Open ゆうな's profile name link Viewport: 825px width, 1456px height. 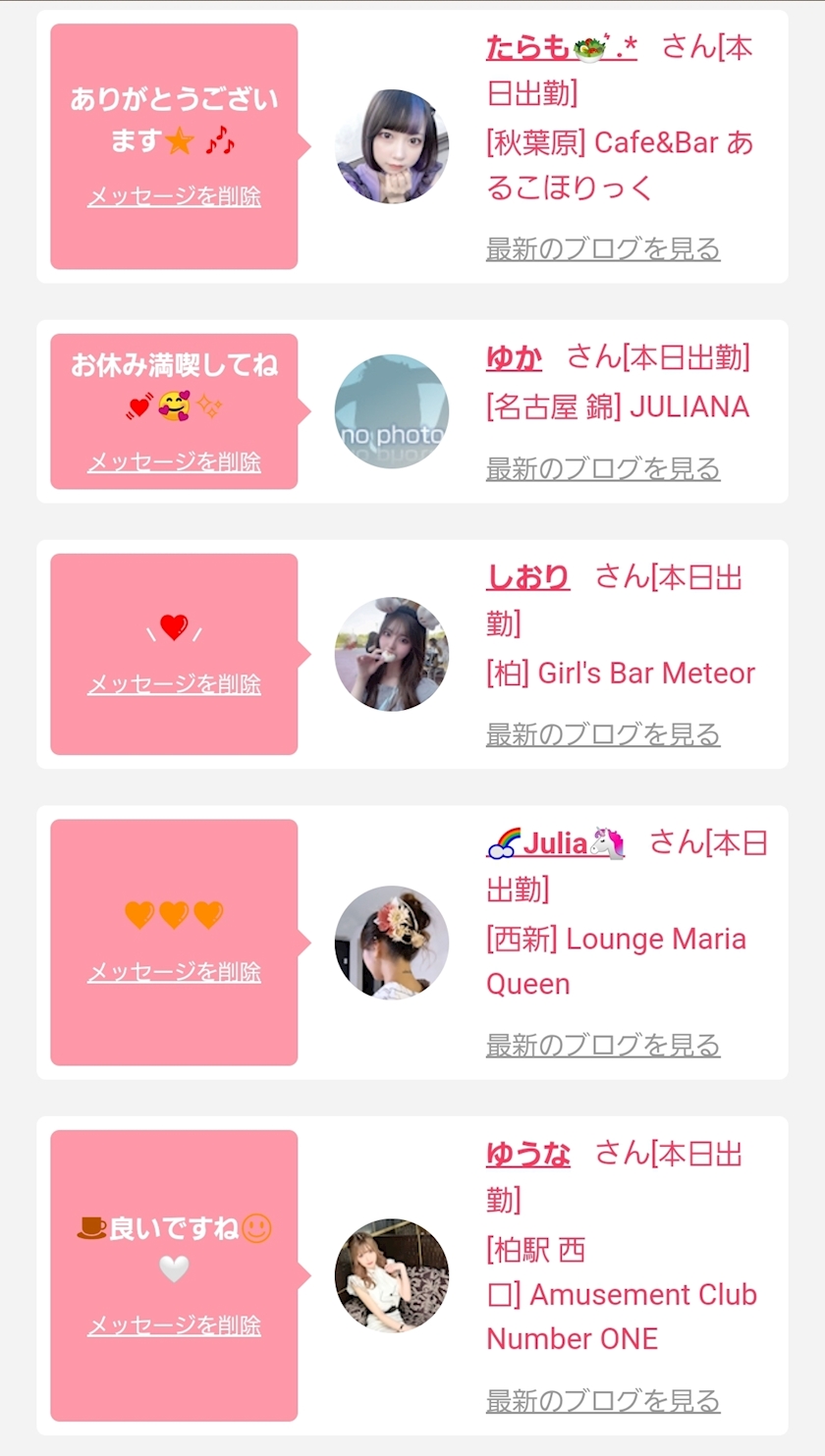point(527,1155)
